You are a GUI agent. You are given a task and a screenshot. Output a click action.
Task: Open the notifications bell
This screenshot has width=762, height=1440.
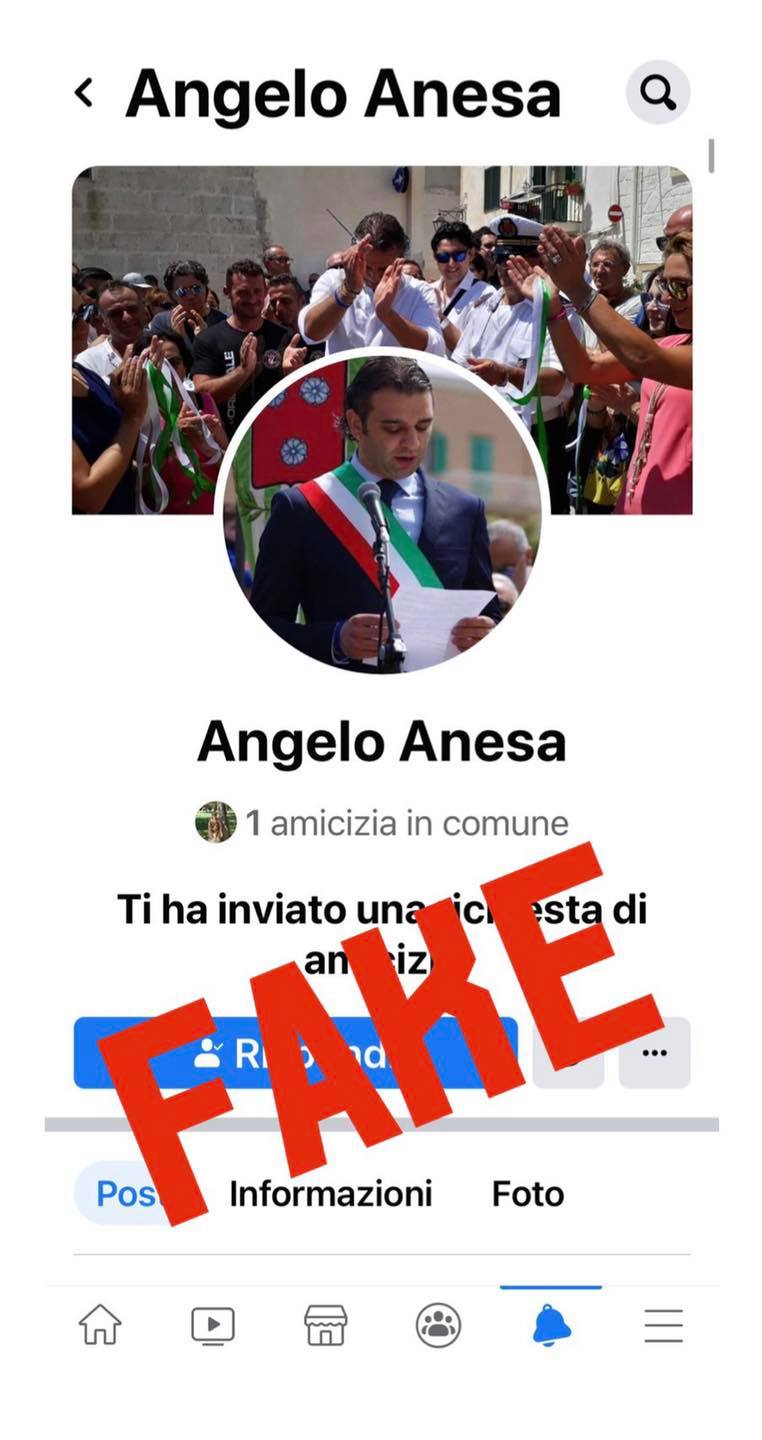click(x=551, y=1326)
